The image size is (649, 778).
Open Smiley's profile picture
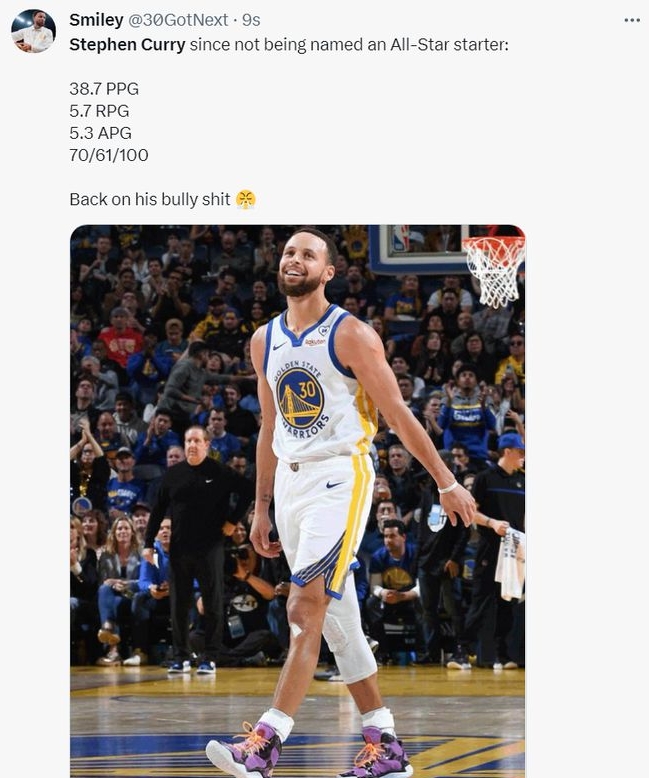[33, 31]
